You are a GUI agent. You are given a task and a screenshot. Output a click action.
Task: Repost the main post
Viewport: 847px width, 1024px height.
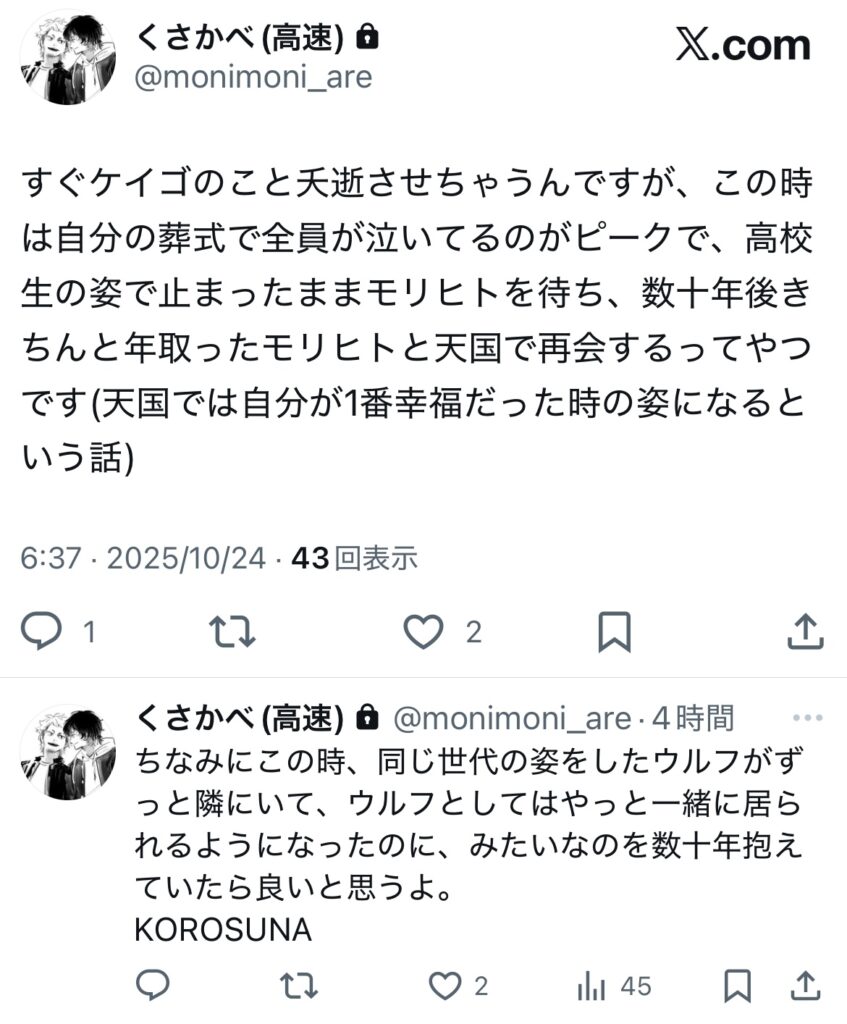click(232, 630)
